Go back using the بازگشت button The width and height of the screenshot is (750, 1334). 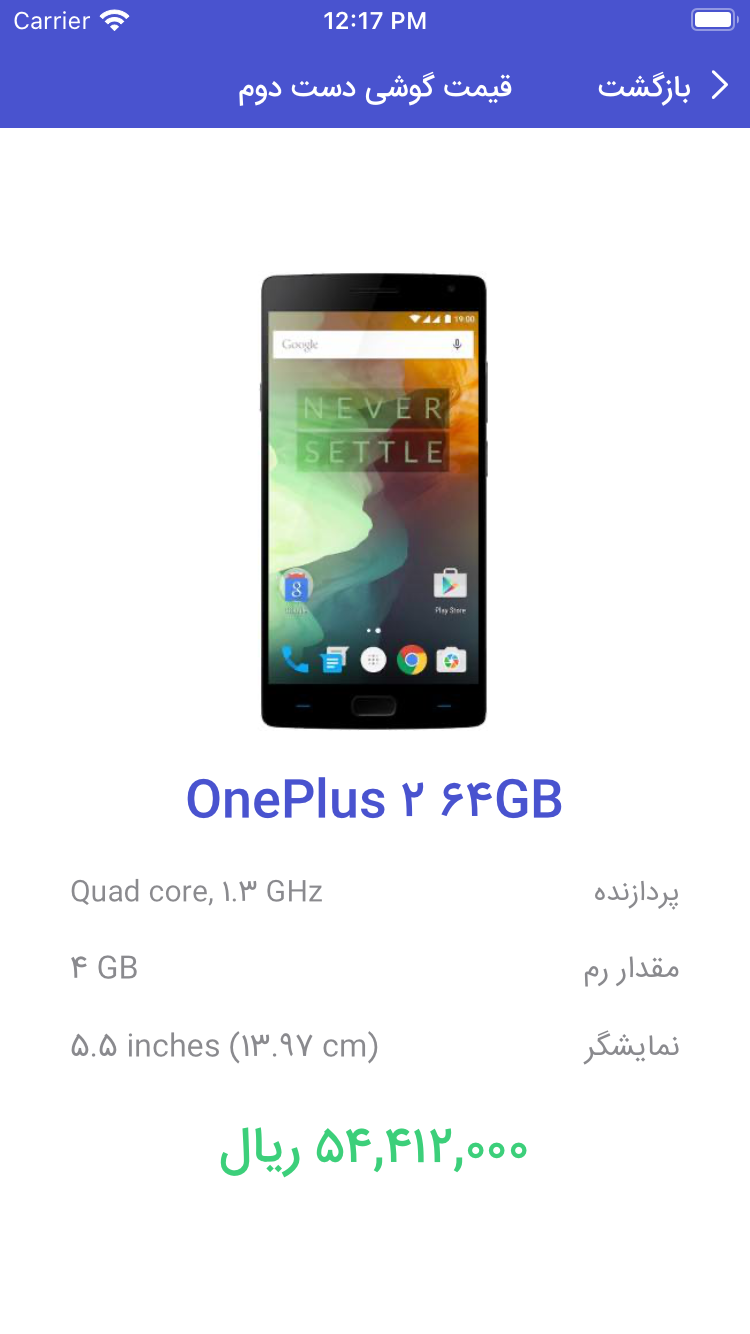pos(662,87)
